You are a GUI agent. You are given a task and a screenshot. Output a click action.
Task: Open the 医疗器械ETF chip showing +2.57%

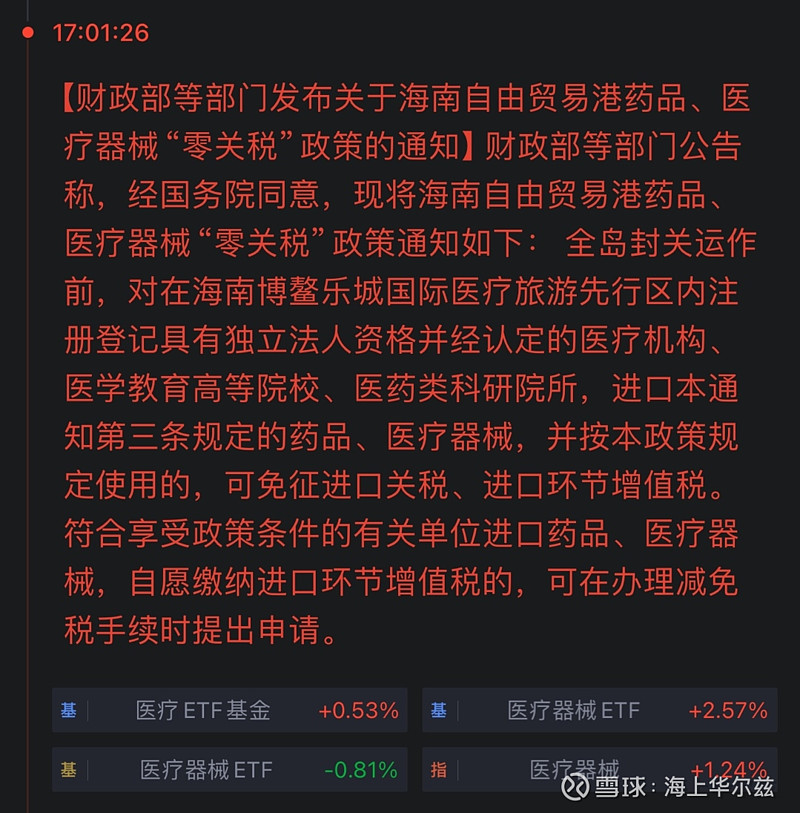600,711
